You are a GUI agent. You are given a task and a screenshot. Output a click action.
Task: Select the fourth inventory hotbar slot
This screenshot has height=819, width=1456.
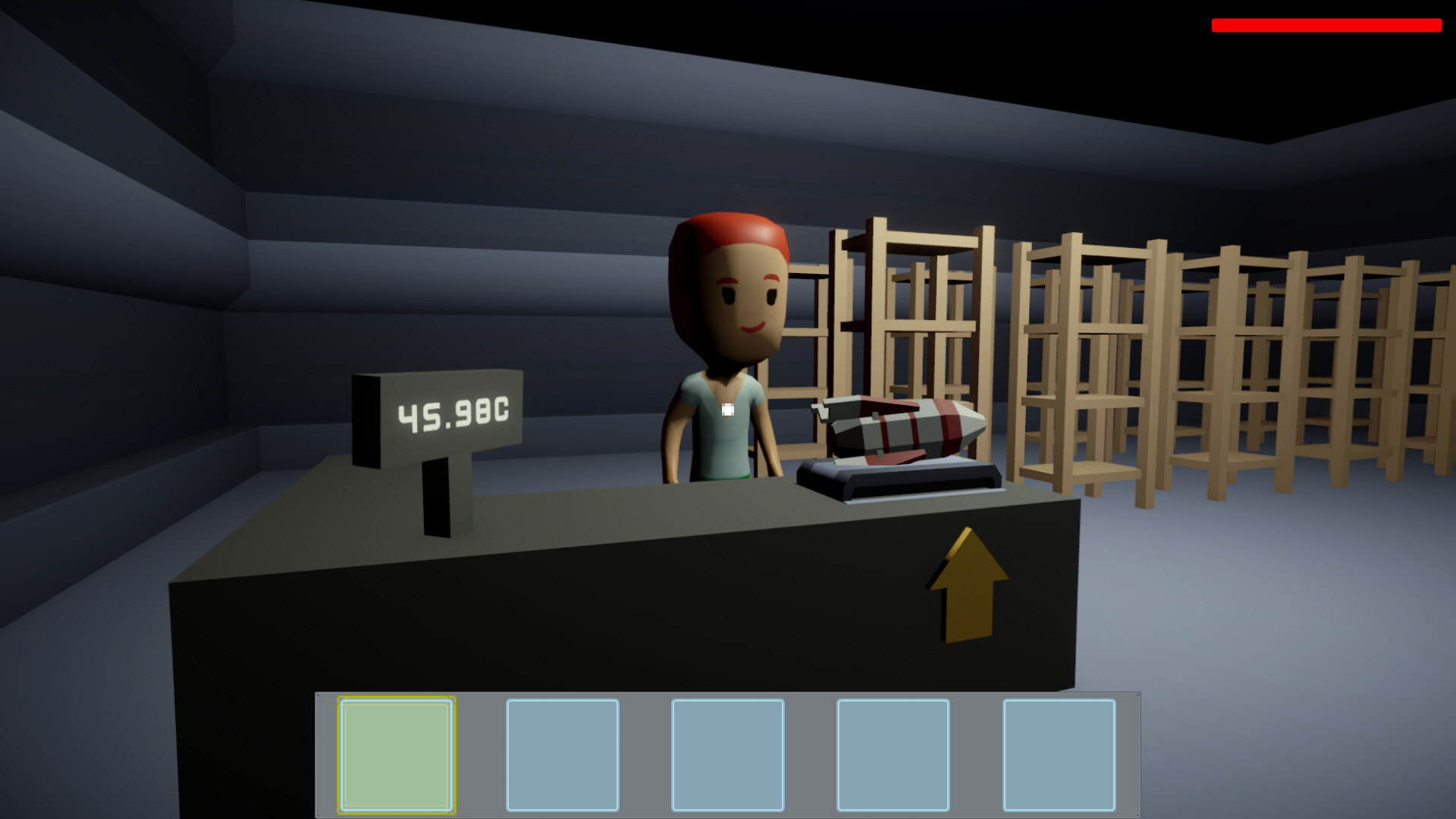click(893, 755)
